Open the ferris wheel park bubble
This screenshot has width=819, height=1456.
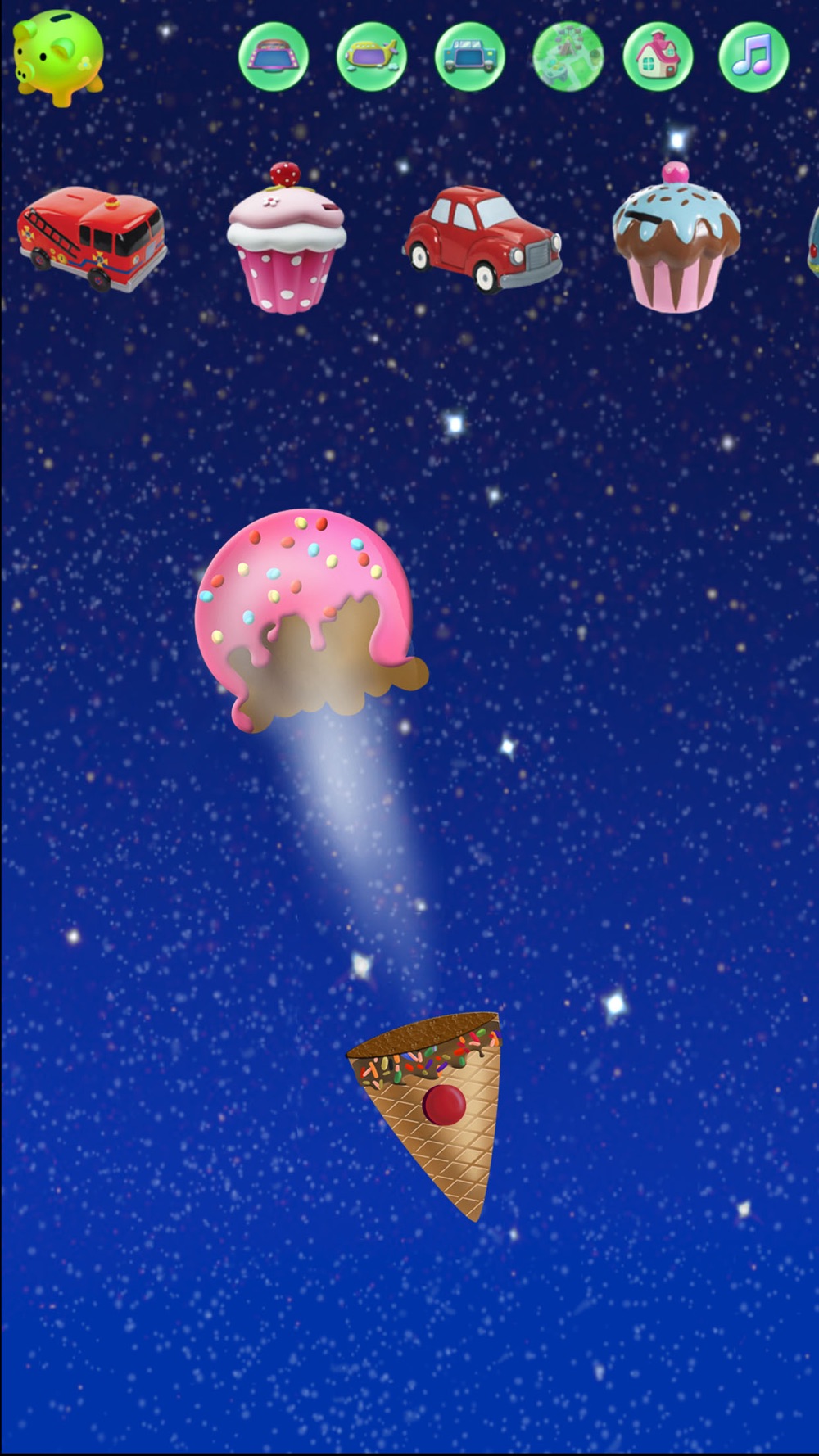[568, 57]
